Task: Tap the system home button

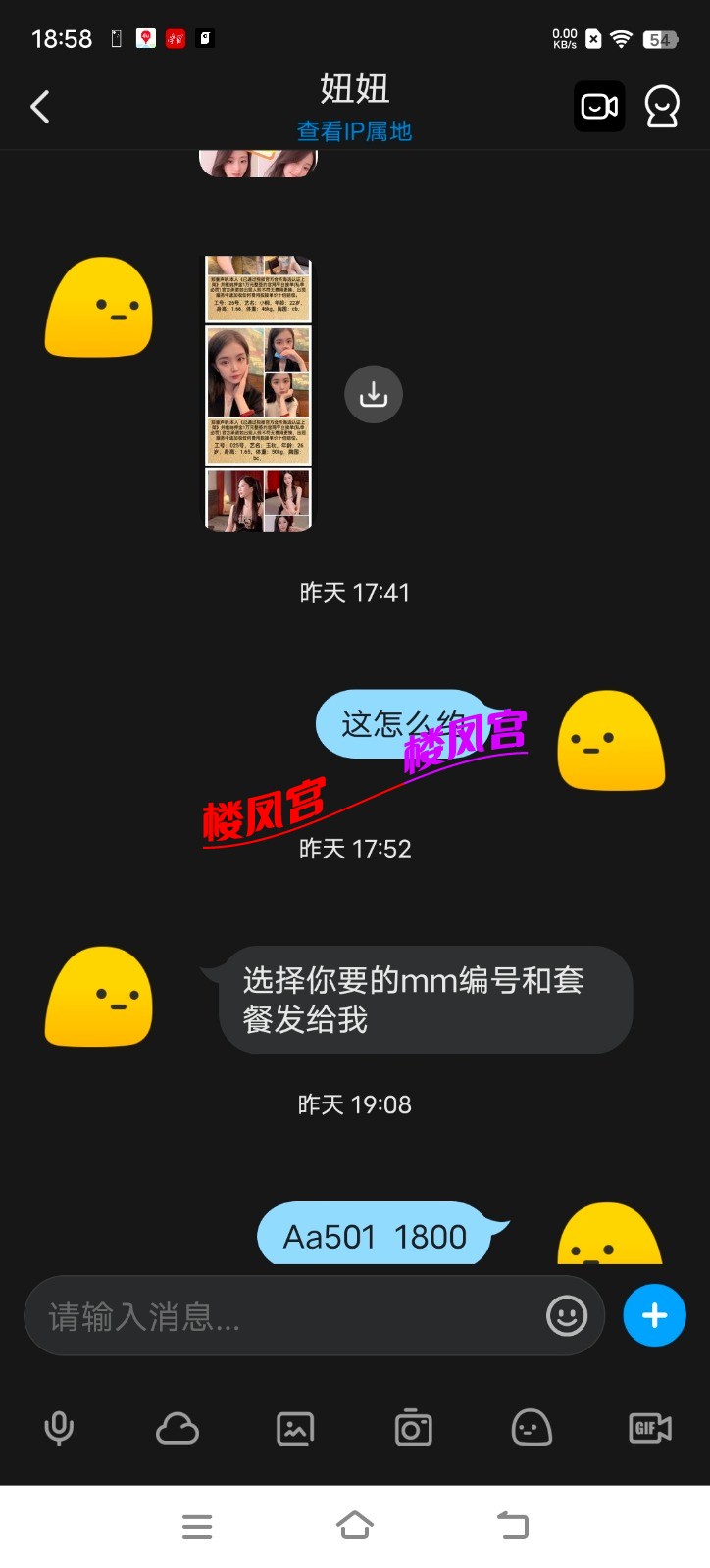Action: point(354,1525)
